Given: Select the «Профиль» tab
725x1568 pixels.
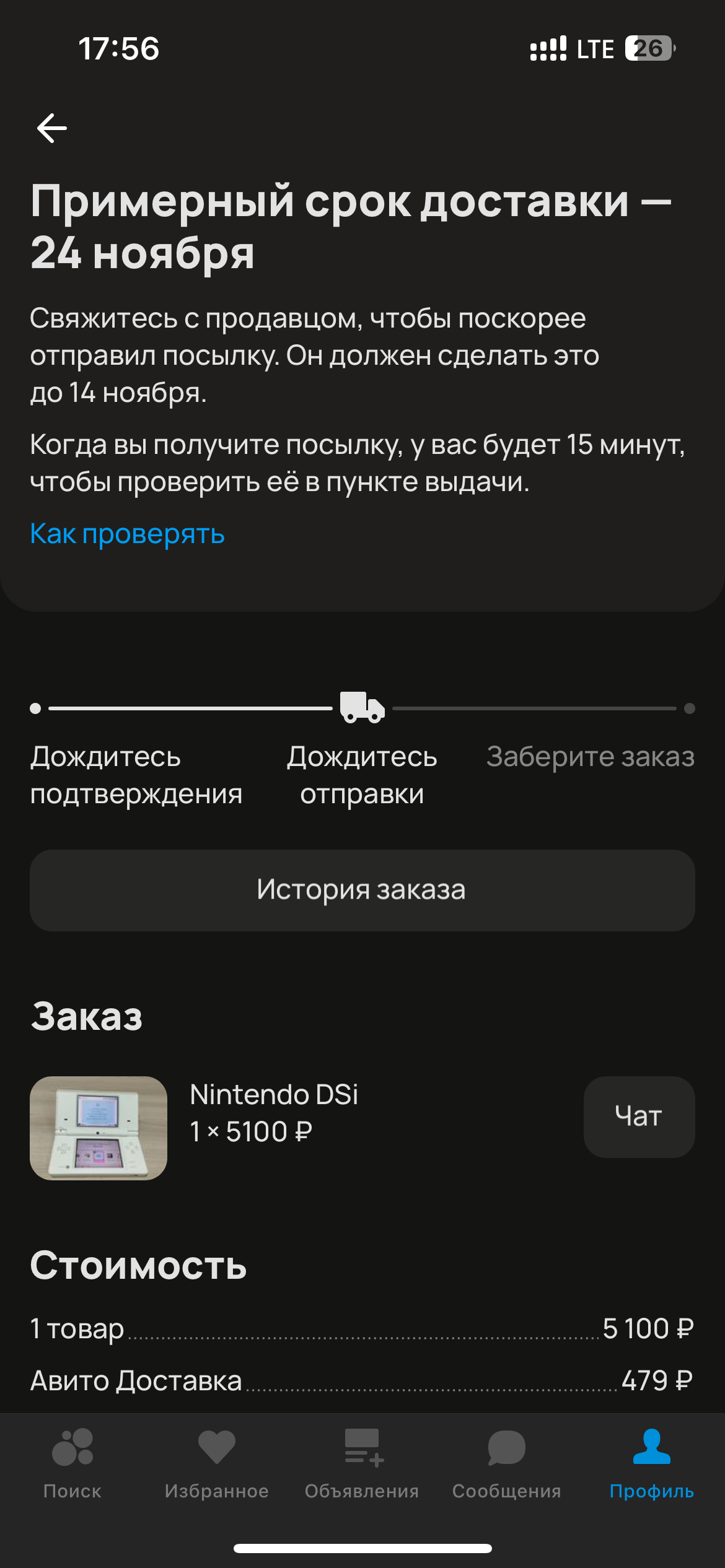Looking at the screenshot, I should [x=651, y=1463].
